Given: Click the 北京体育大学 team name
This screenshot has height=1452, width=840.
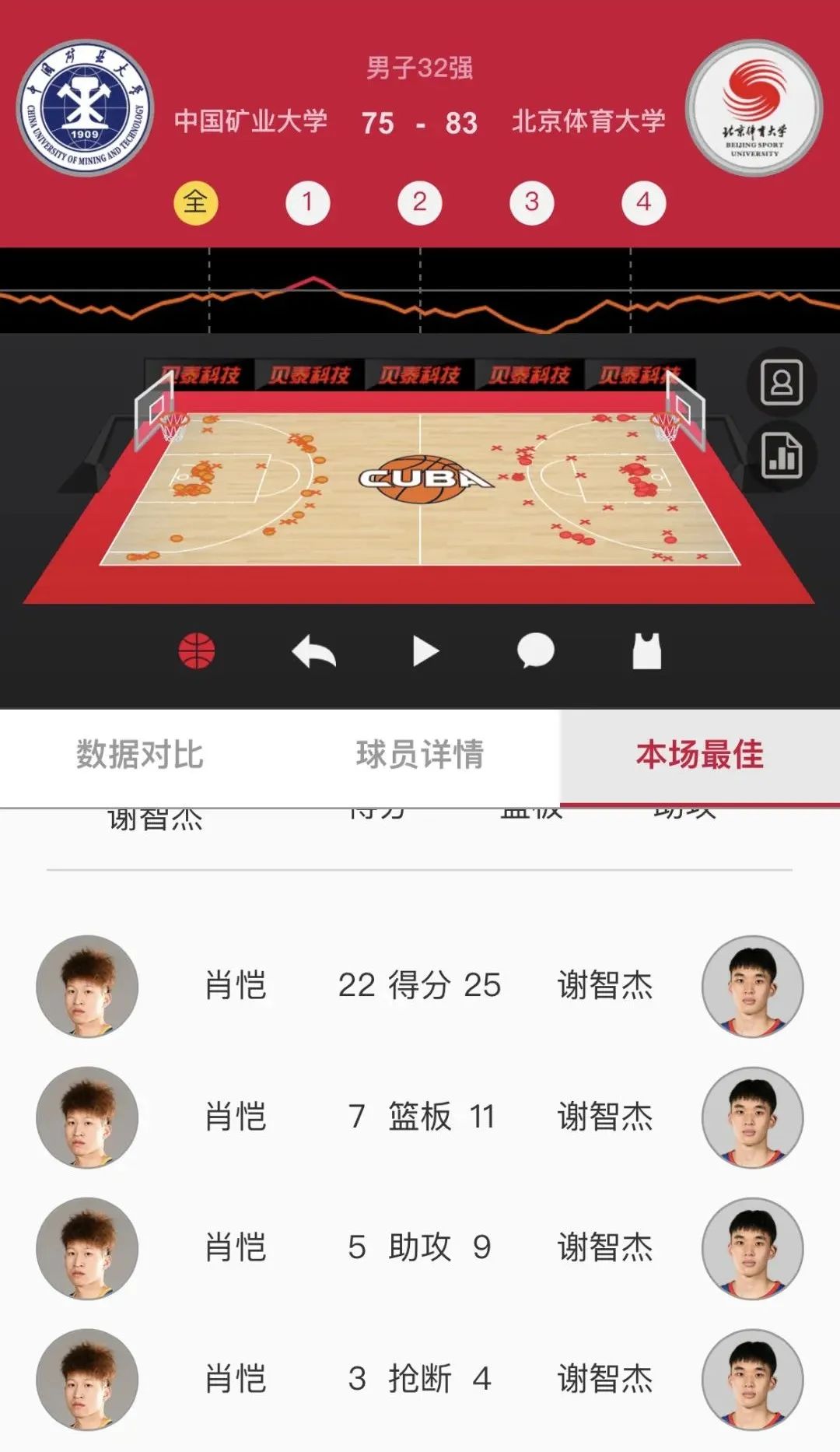Looking at the screenshot, I should click(589, 121).
